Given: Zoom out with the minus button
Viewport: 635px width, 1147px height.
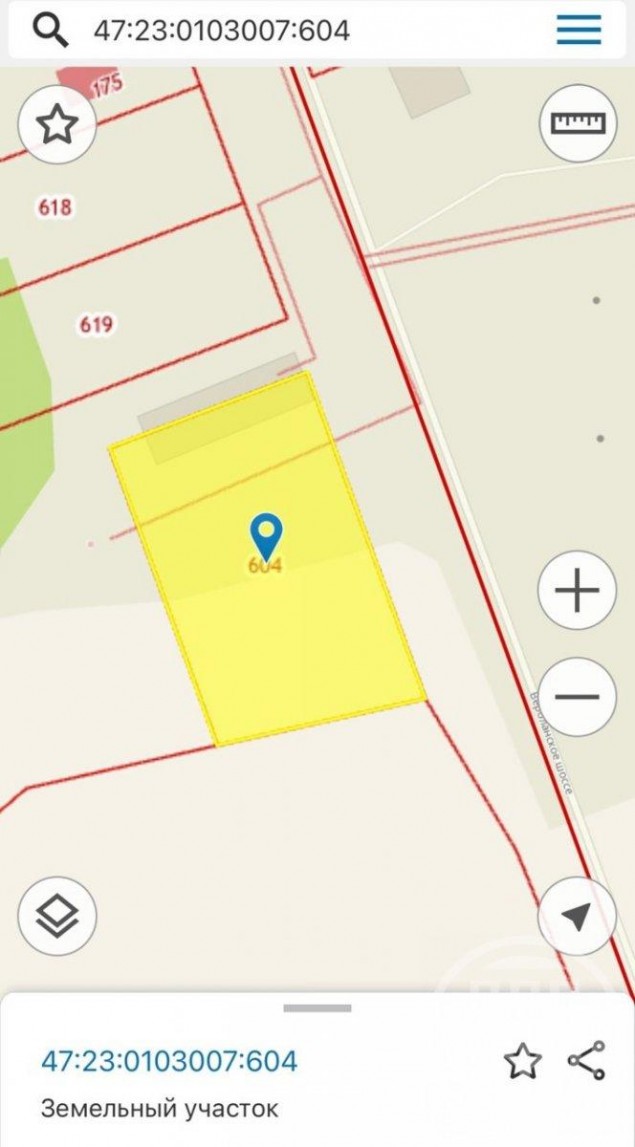Looking at the screenshot, I should pyautogui.click(x=577, y=696).
